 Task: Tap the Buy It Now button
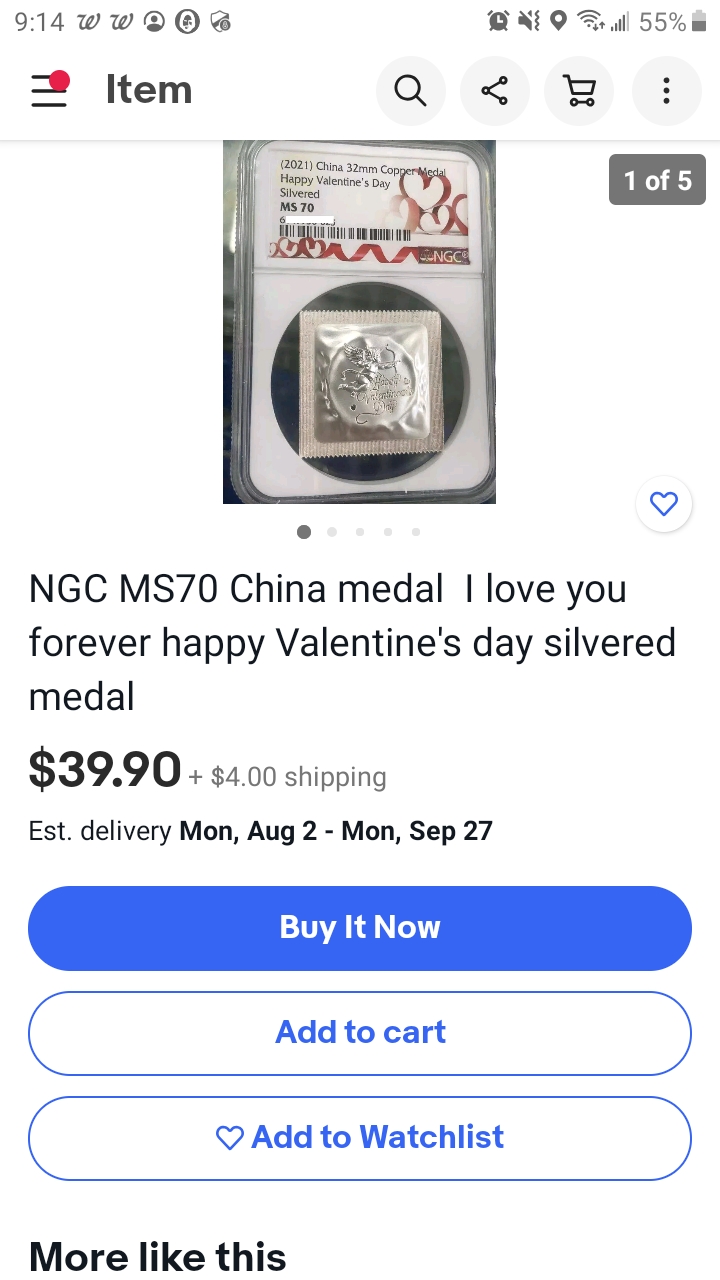[x=360, y=928]
